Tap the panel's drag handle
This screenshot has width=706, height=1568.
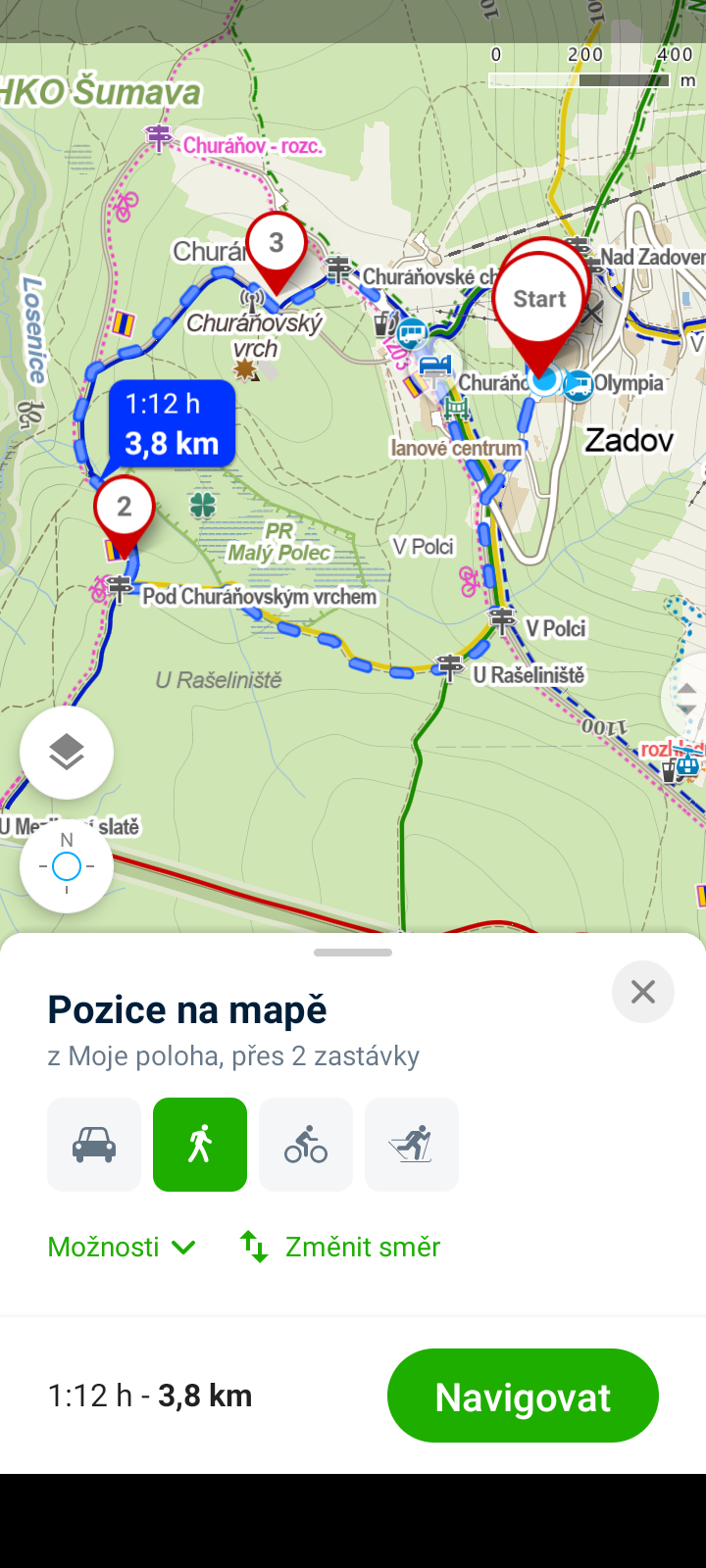[353, 953]
